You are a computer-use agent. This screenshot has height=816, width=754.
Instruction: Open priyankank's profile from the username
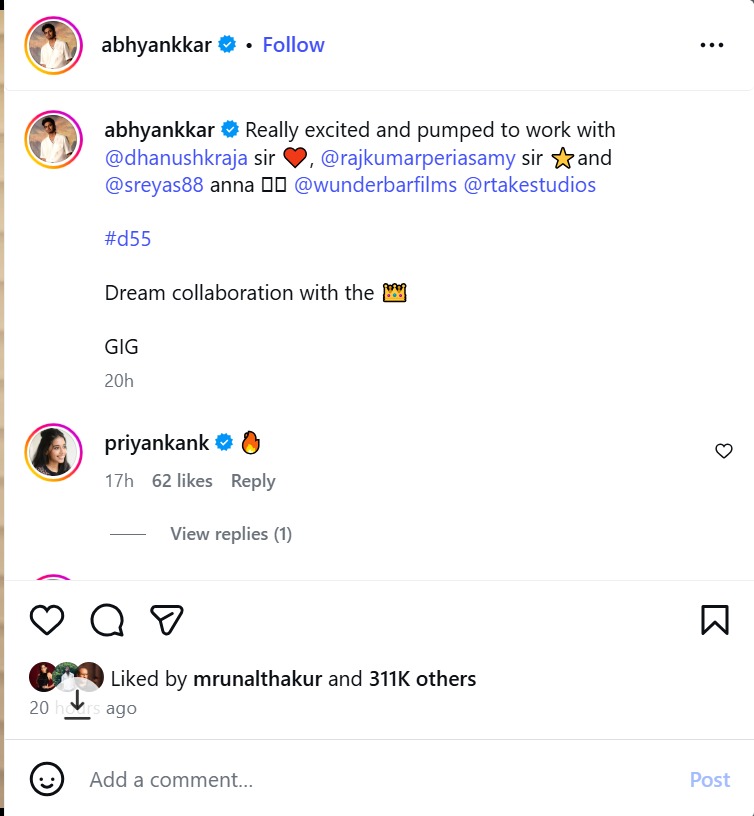[158, 443]
